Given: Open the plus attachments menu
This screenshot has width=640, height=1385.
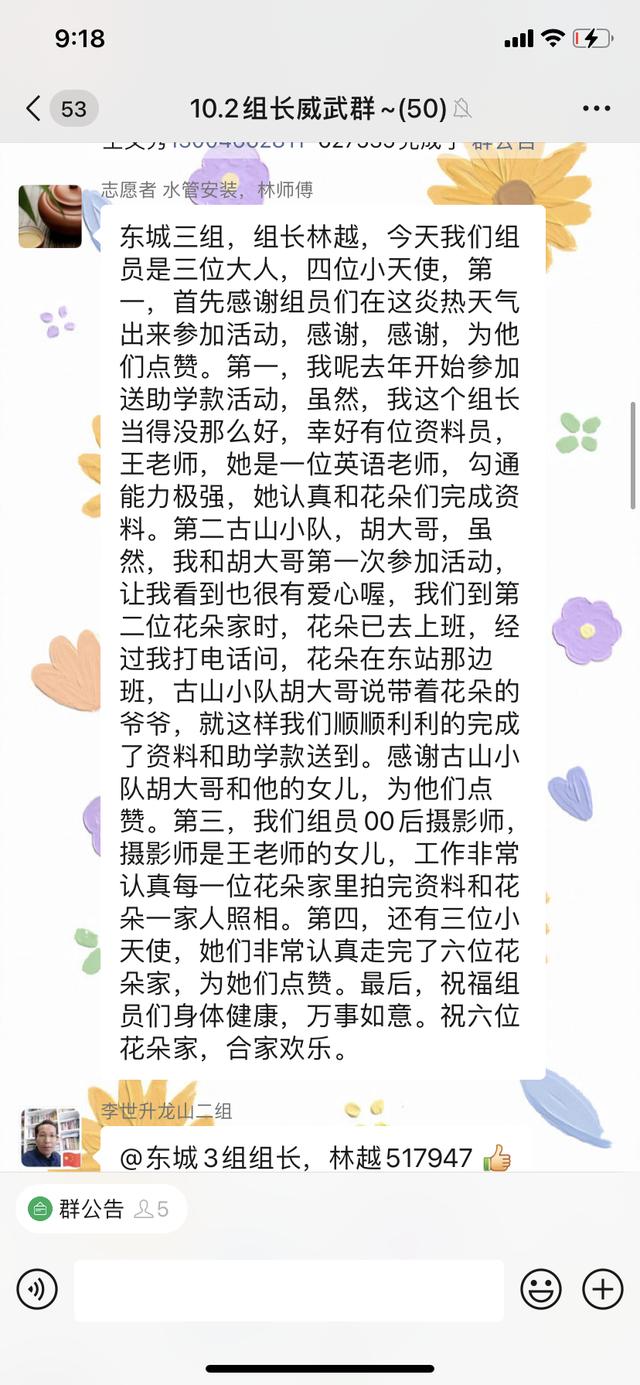Looking at the screenshot, I should coord(602,1290).
